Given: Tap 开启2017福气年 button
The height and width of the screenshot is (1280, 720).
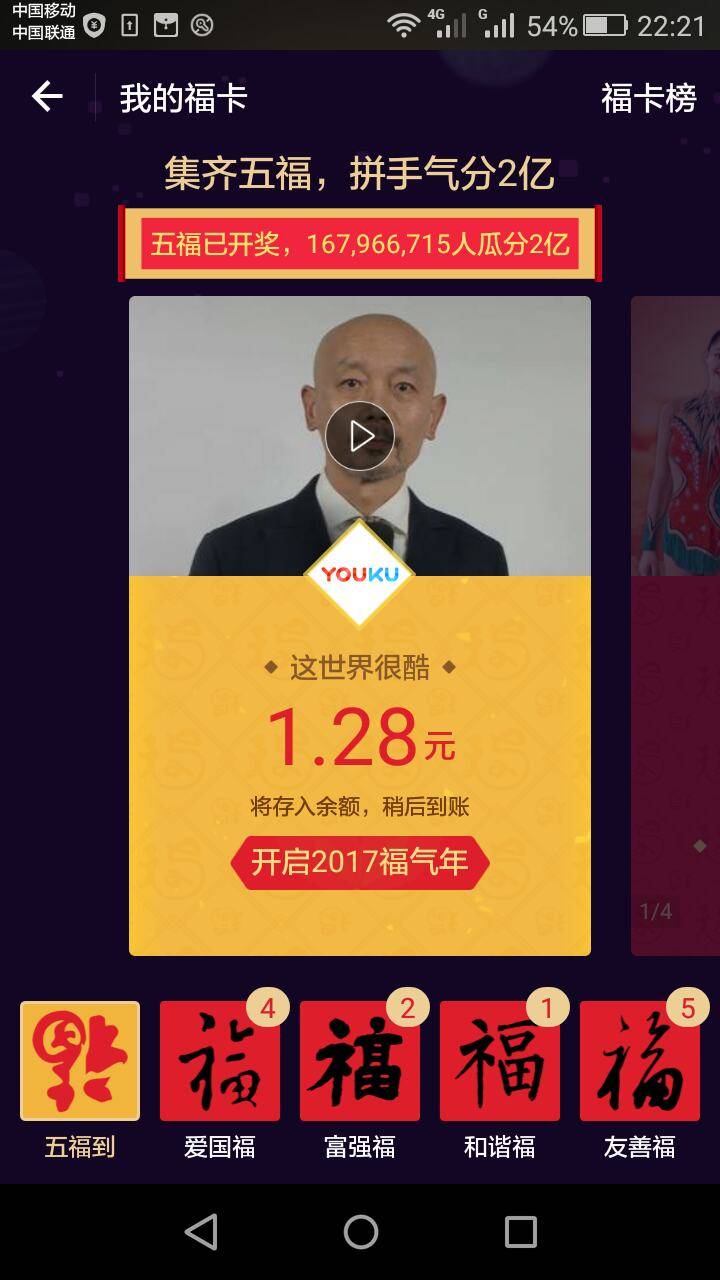Looking at the screenshot, I should (x=360, y=862).
